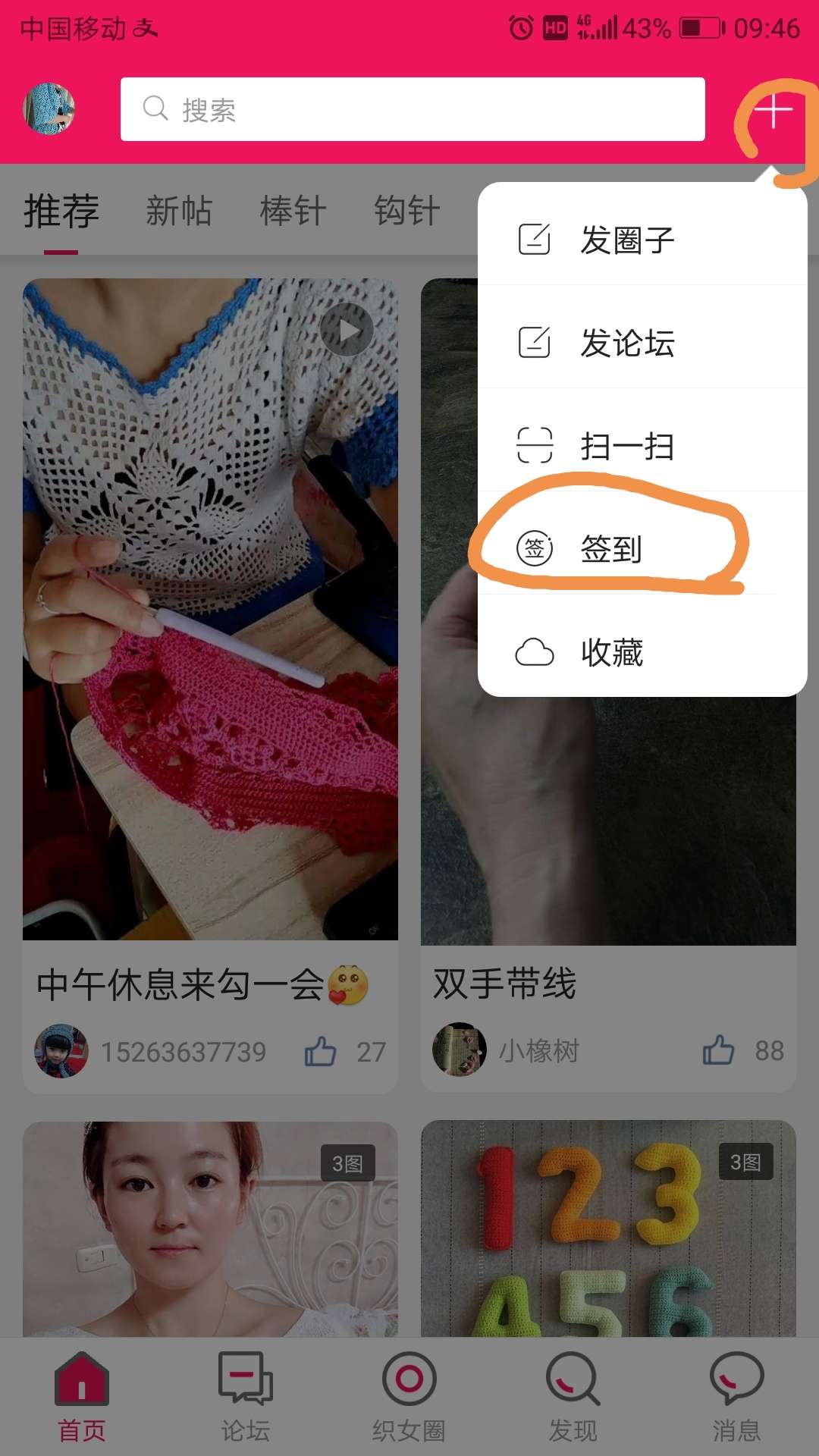The width and height of the screenshot is (819, 1456).
Task: Like the post by 15263637739
Action: pos(320,1052)
